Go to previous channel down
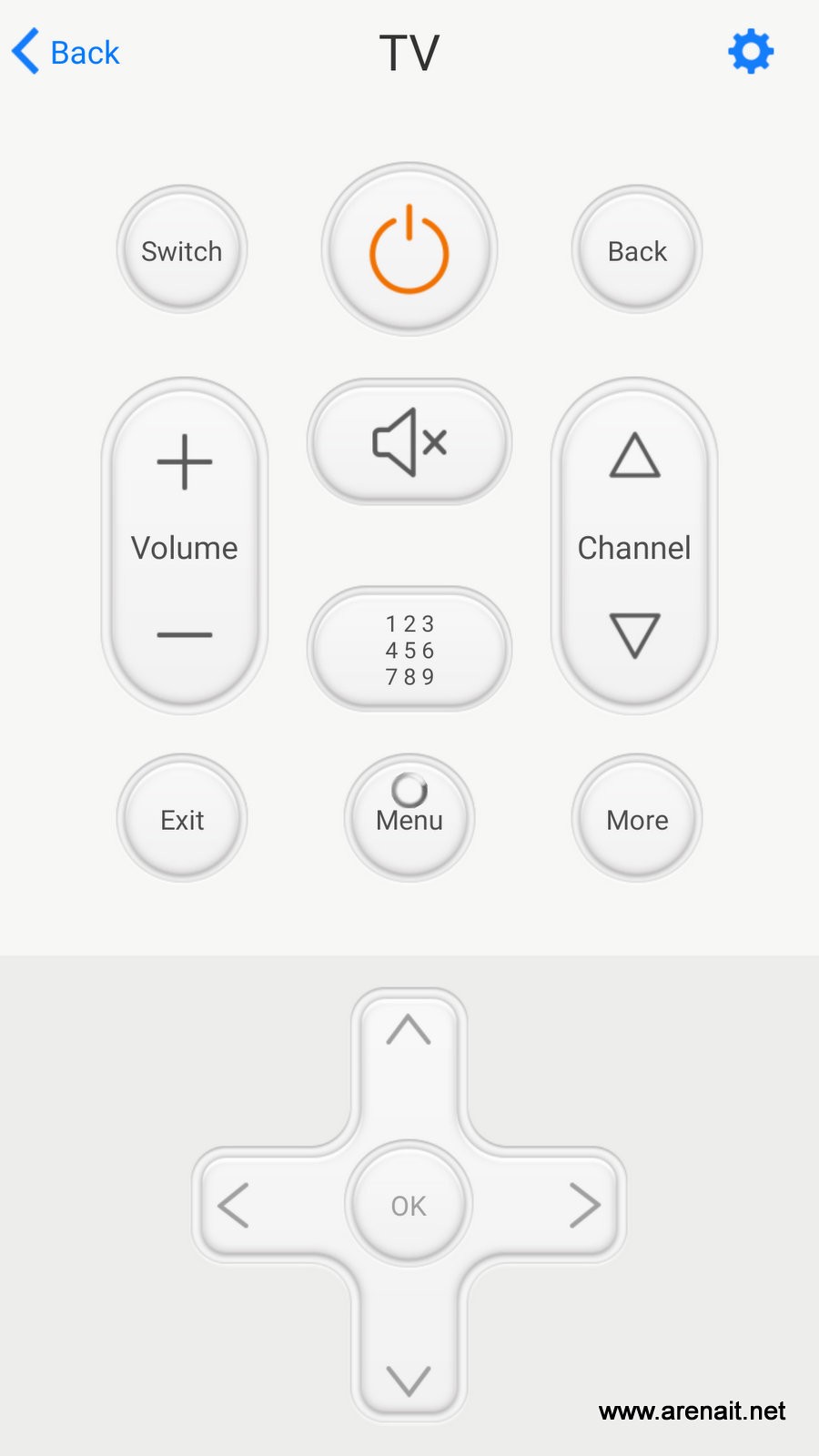Screen dimensions: 819x1456 coord(635,635)
